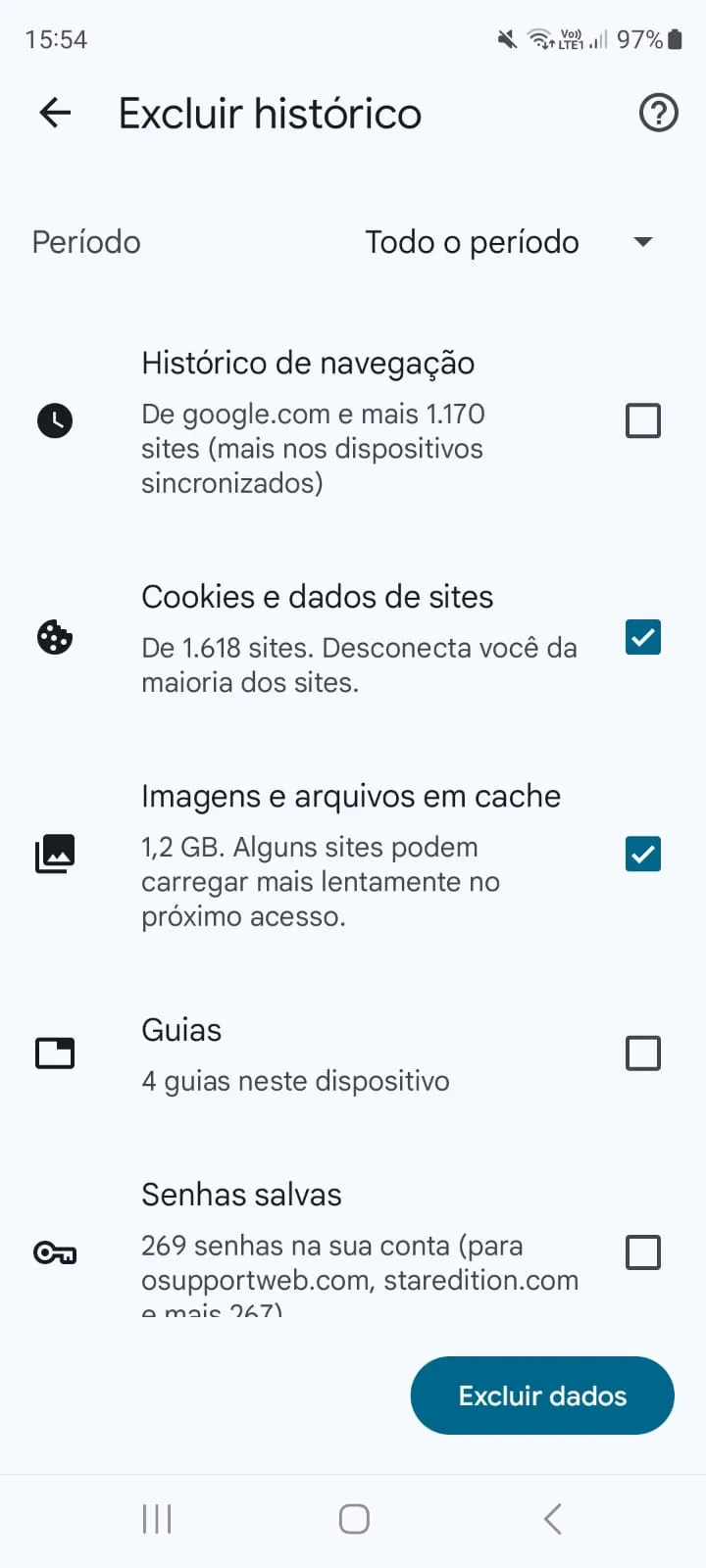Click the dropdown arrow next to Período
This screenshot has height=1568, width=706.
[x=643, y=242]
